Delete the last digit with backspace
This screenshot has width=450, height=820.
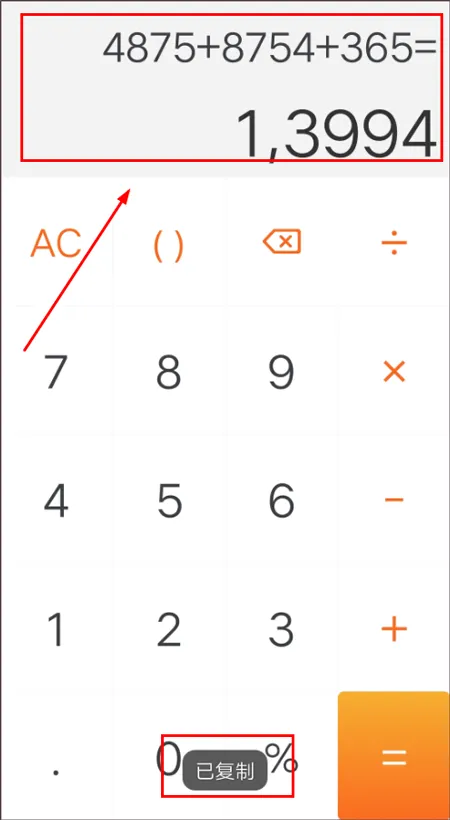tap(282, 242)
